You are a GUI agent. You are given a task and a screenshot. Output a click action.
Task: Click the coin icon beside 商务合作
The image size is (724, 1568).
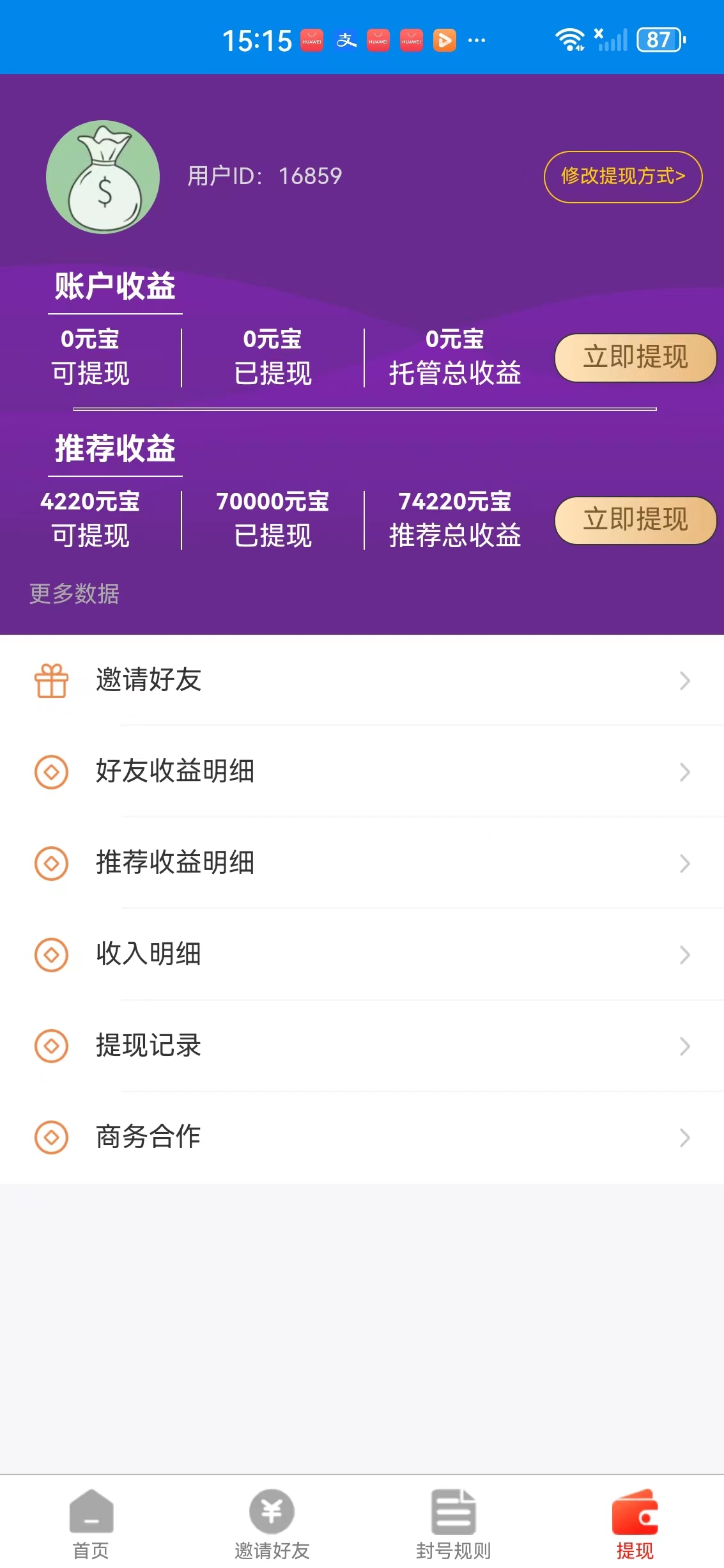pos(52,1138)
